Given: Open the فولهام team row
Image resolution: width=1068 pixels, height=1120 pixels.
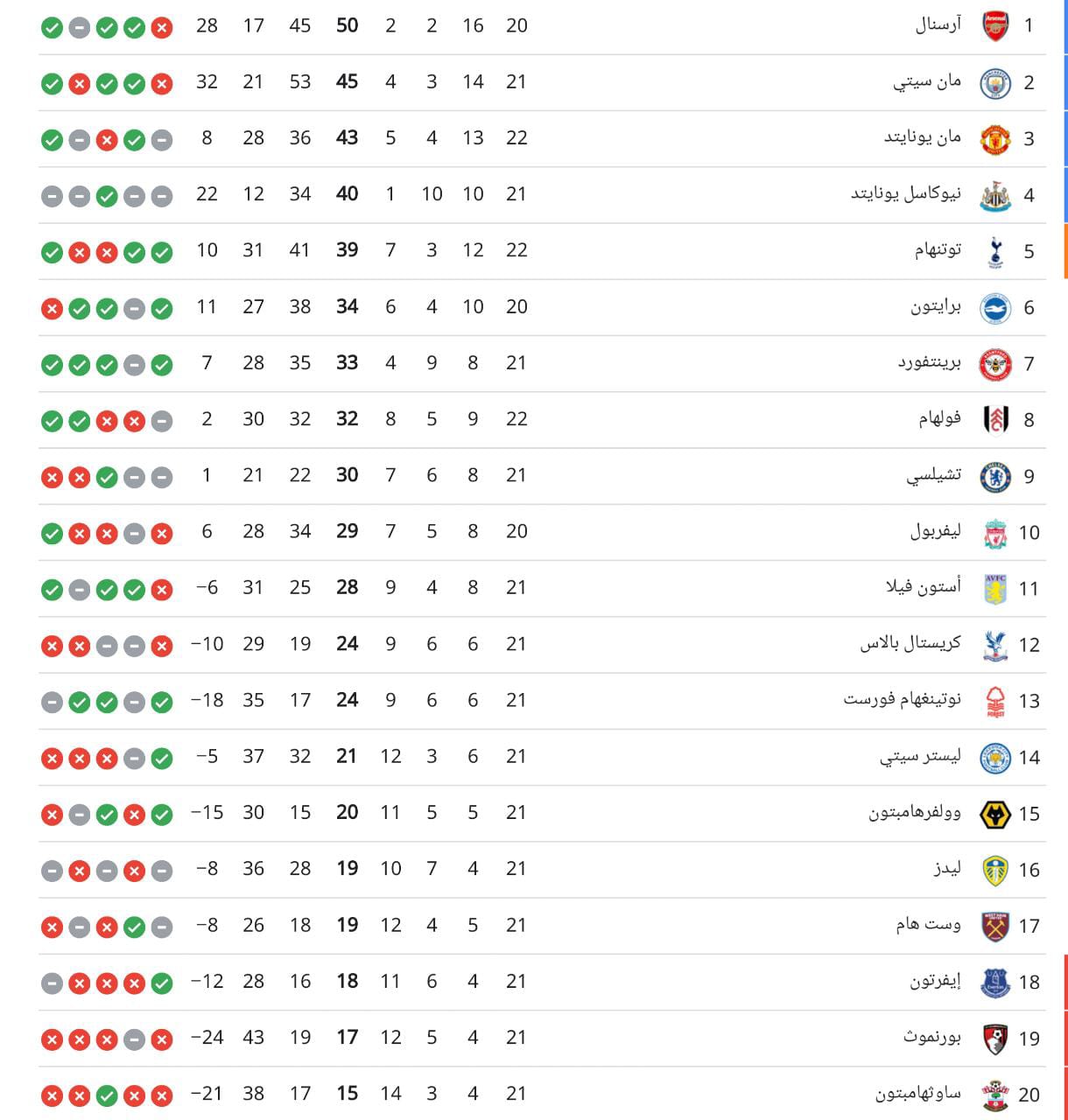Looking at the screenshot, I should [939, 419].
